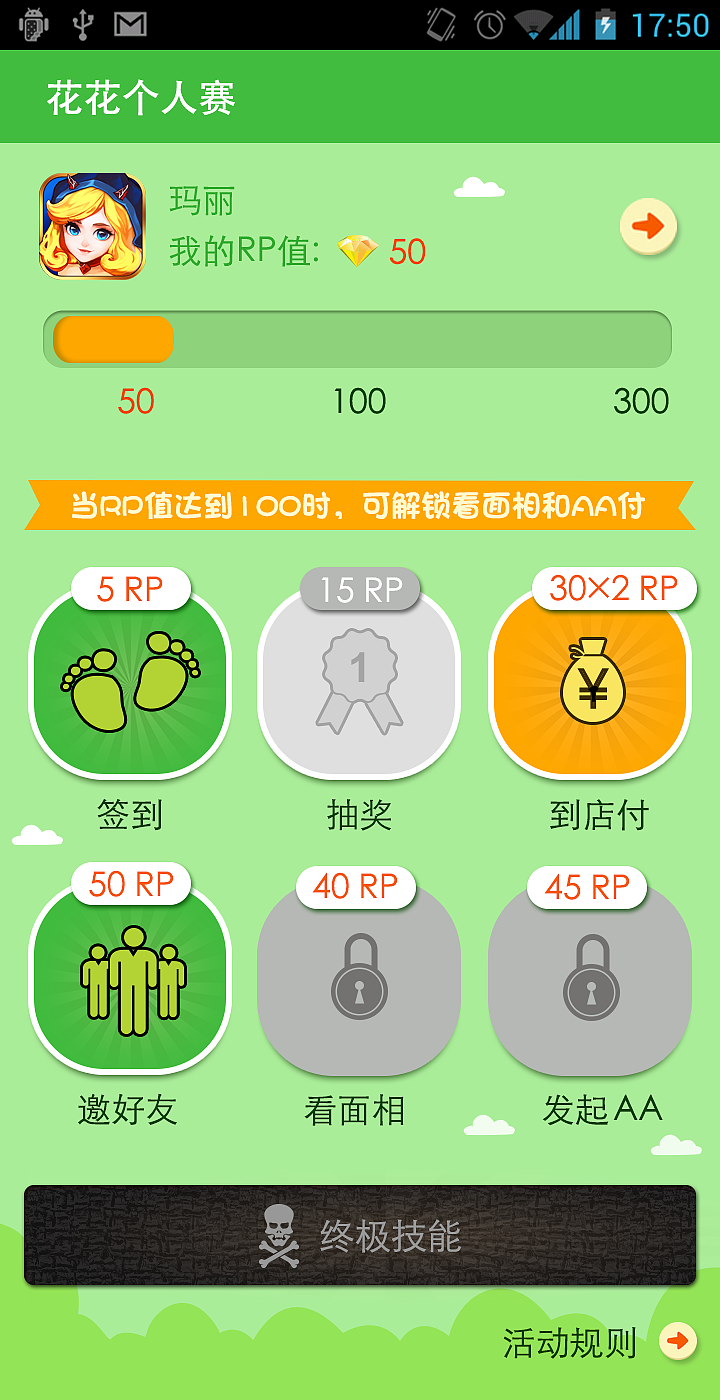Click the locked 看面相 padlock icon
Screen dimensions: 720x1400
coord(359,975)
